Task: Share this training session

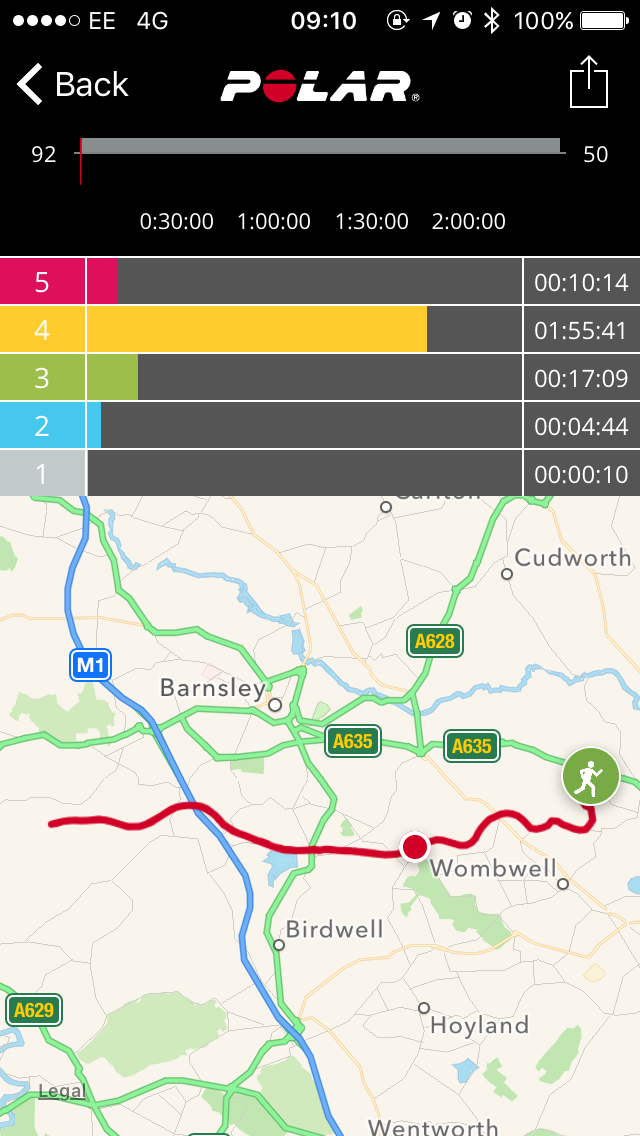Action: point(589,83)
